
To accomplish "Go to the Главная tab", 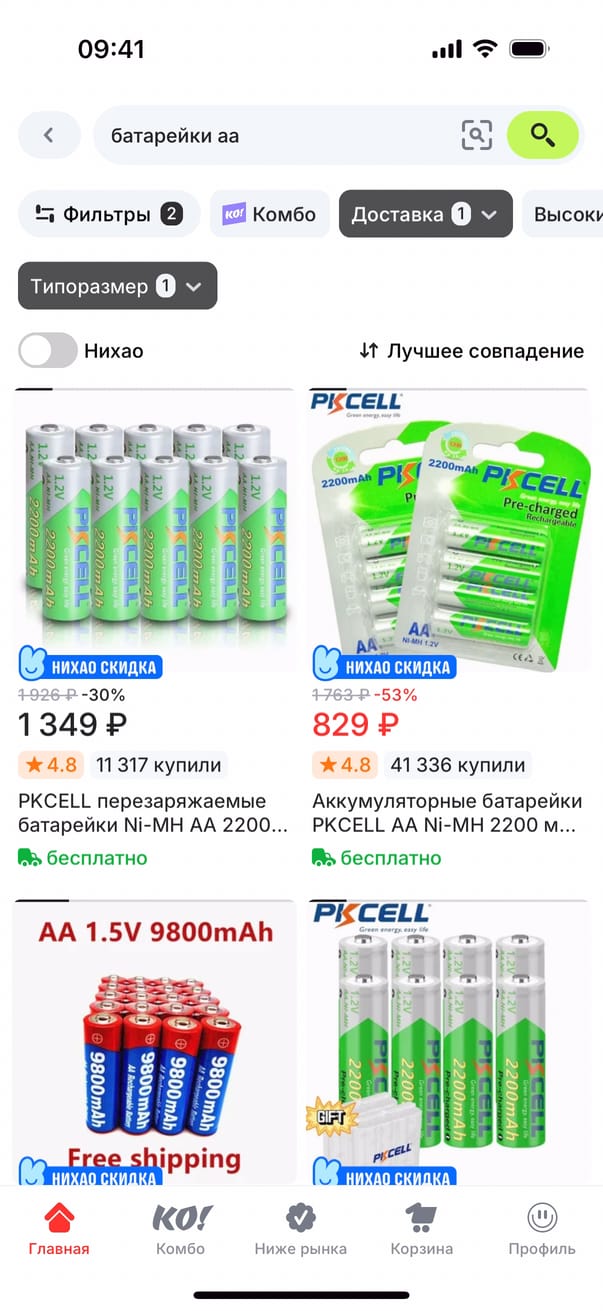I will tap(59, 1230).
